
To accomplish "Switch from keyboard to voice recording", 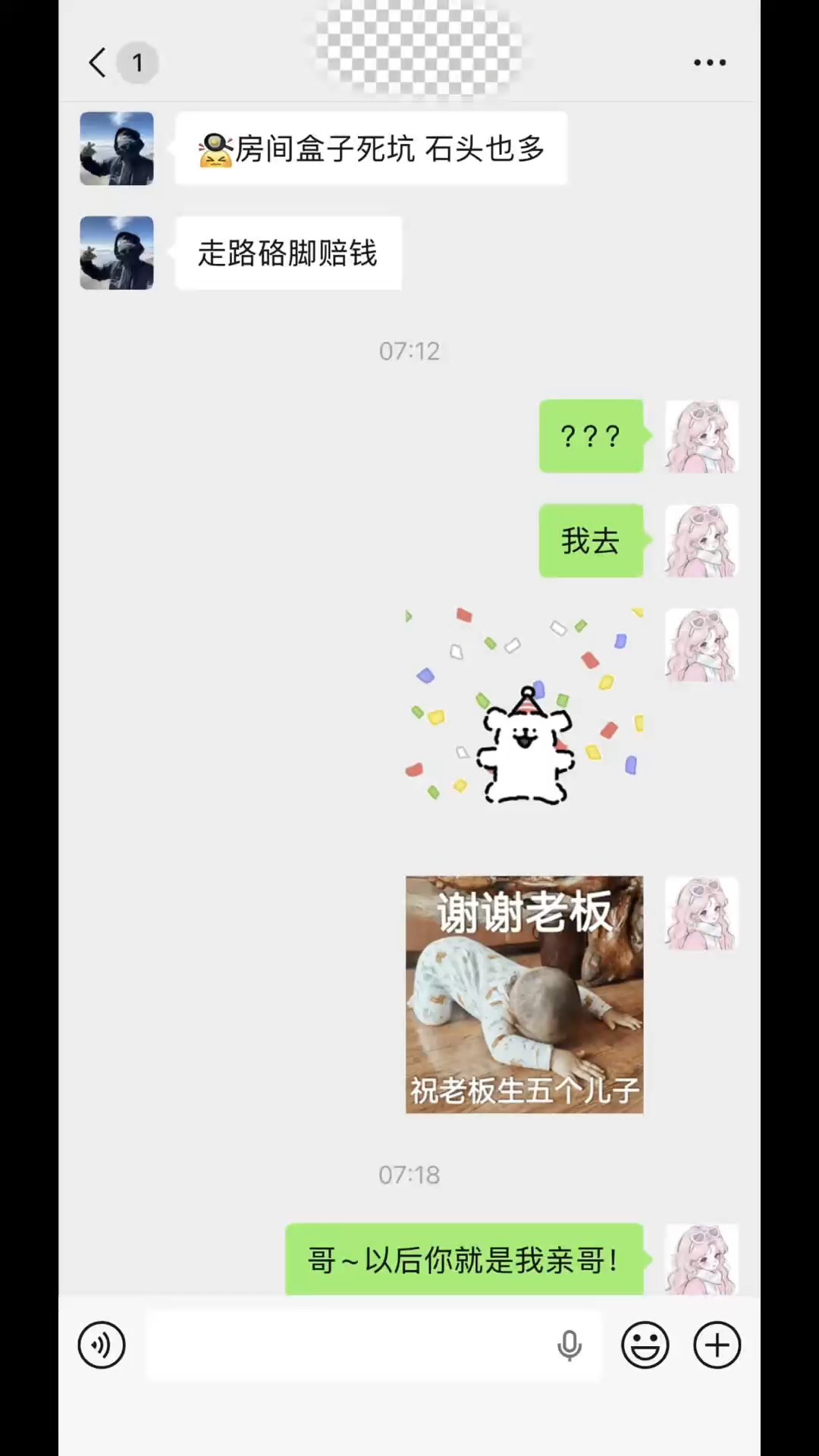I will [x=102, y=1344].
